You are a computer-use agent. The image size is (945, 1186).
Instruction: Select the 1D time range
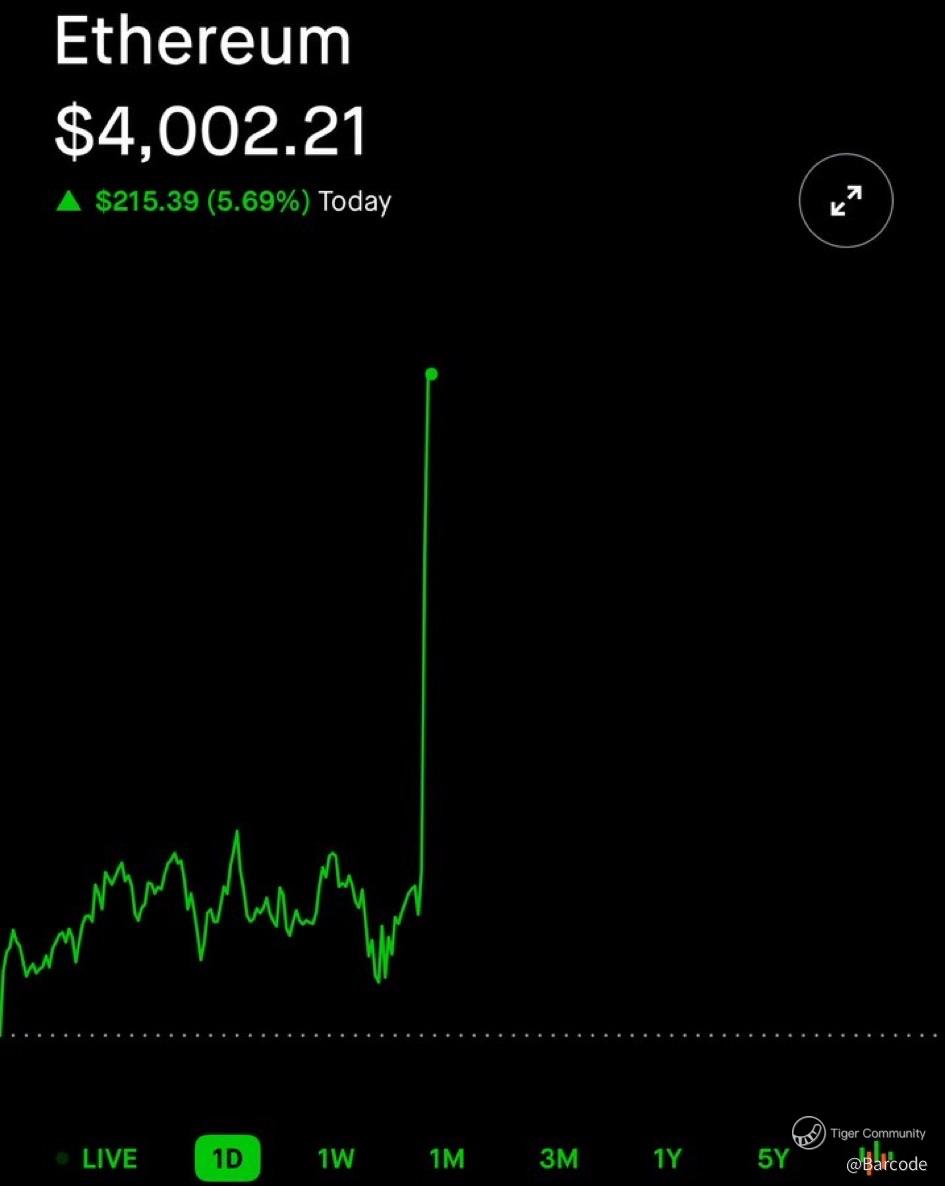coord(227,1158)
